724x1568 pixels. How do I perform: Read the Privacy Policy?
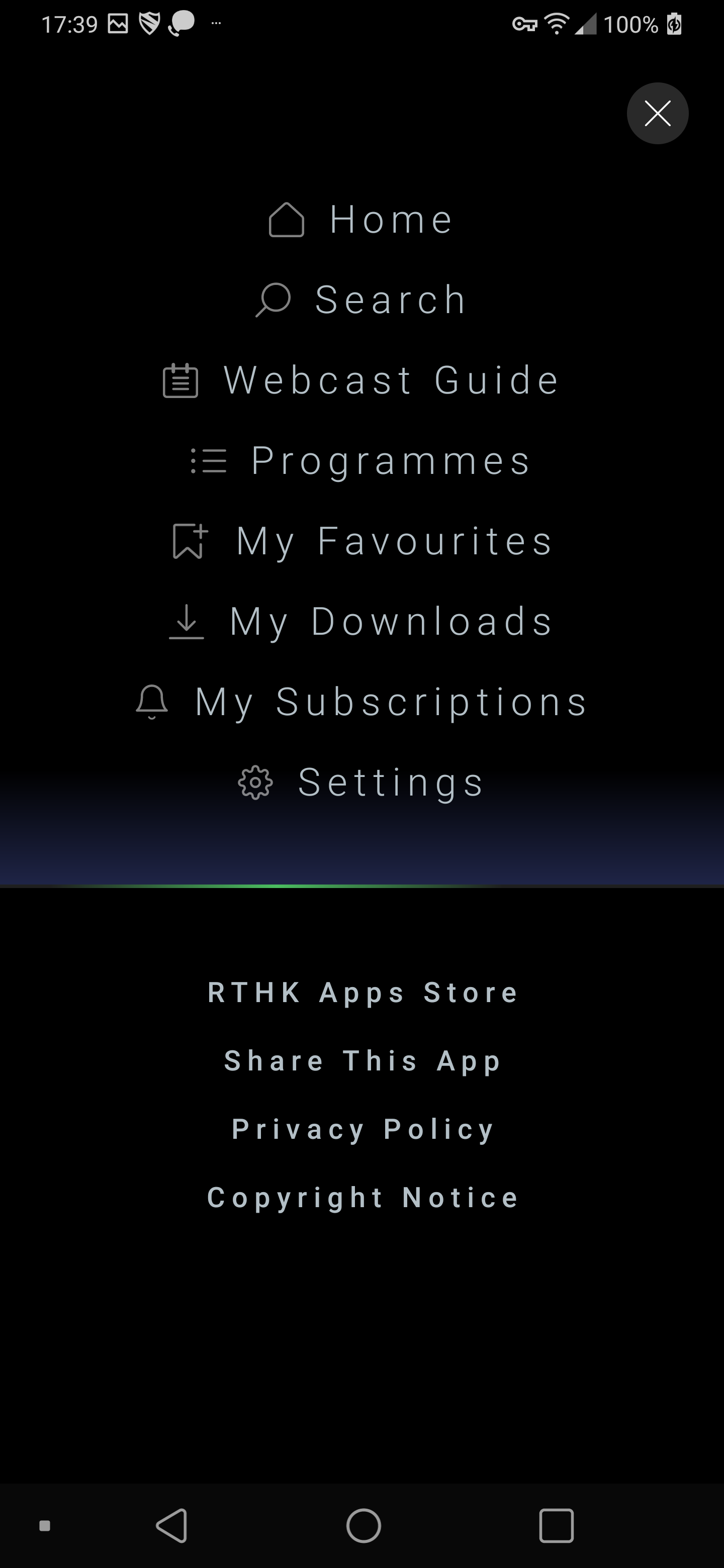tap(363, 1130)
